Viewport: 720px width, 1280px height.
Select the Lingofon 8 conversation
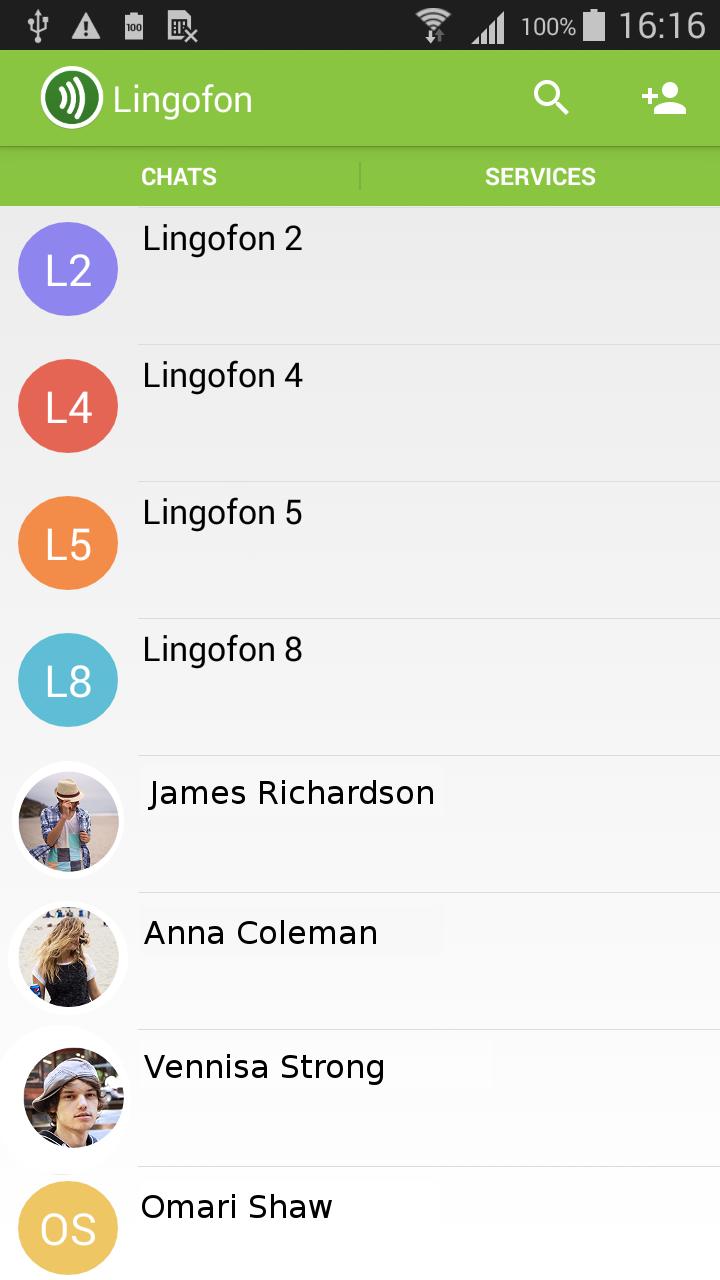[x=360, y=681]
